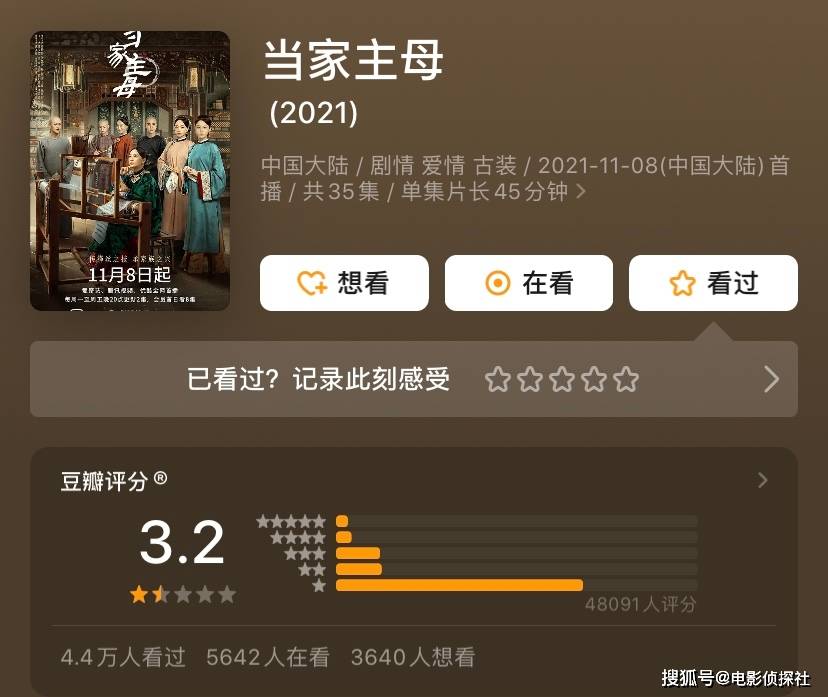This screenshot has height=697, width=828.
Task: Give a five-star rating
Action: click(626, 379)
